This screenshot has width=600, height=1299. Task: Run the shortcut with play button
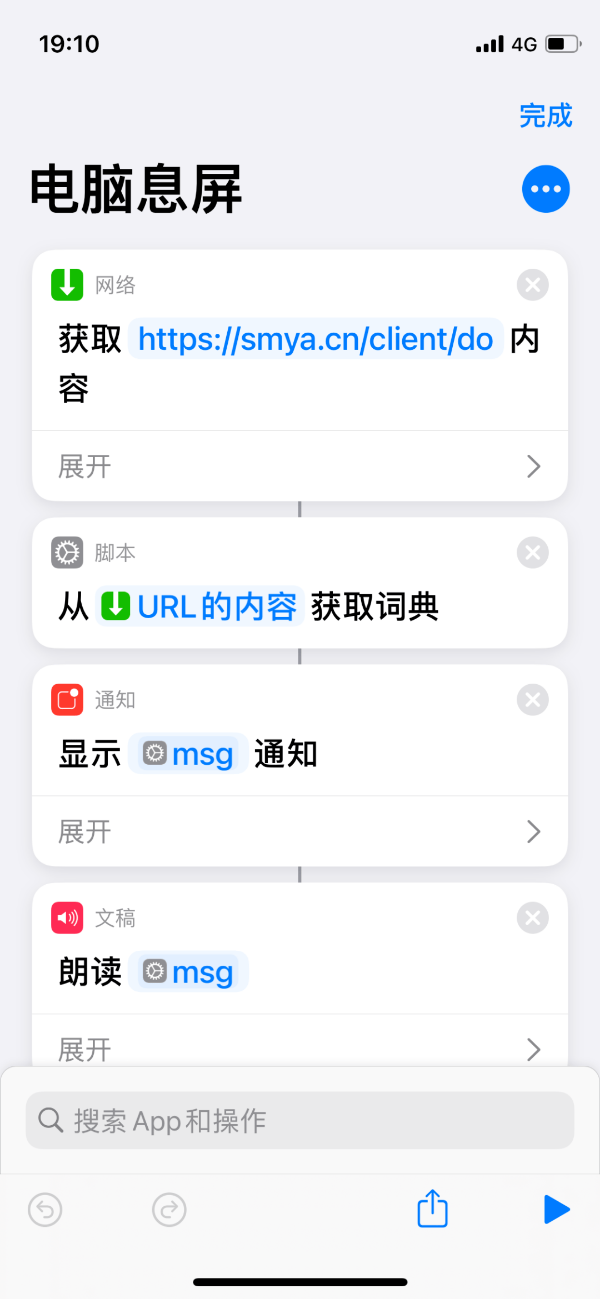[555, 1210]
